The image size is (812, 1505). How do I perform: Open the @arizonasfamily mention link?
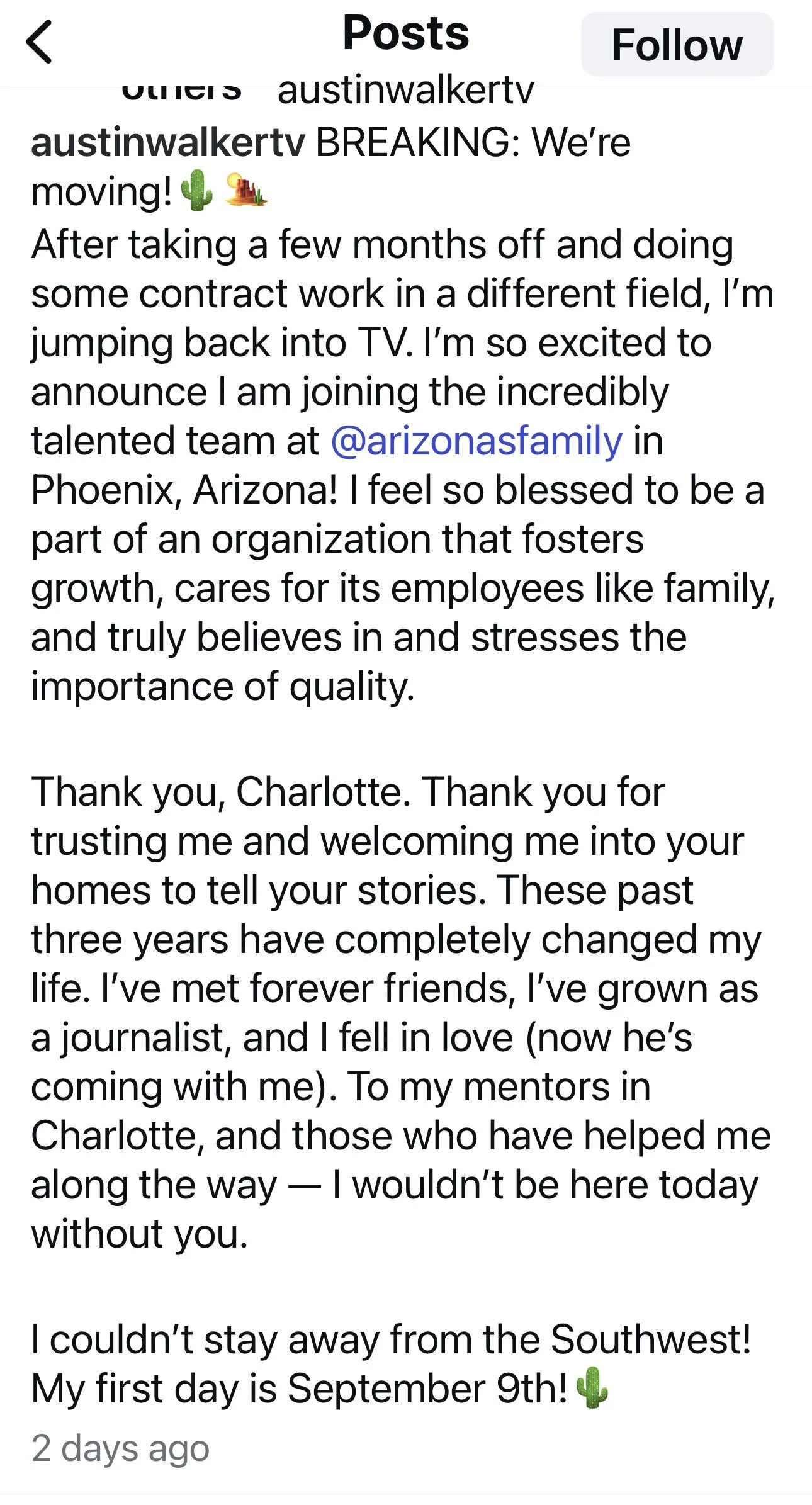476,441
